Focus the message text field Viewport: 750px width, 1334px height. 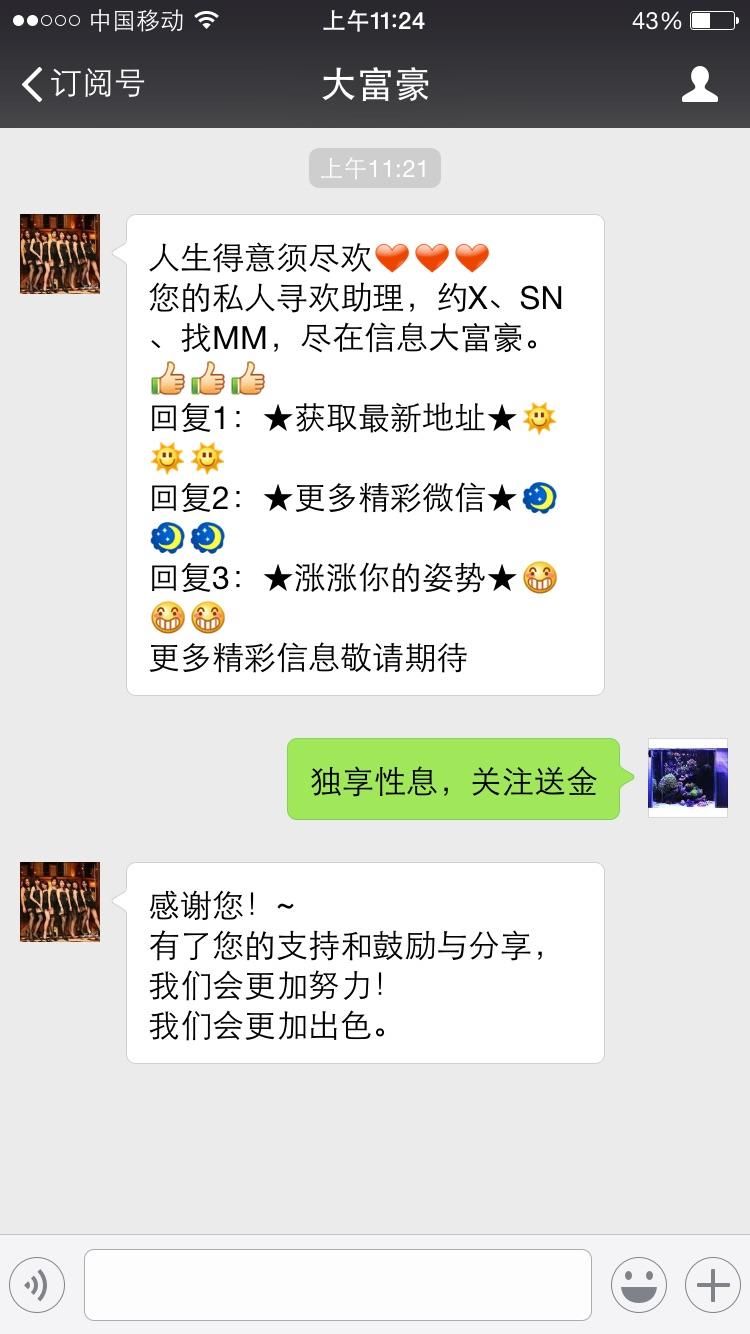coord(337,1285)
